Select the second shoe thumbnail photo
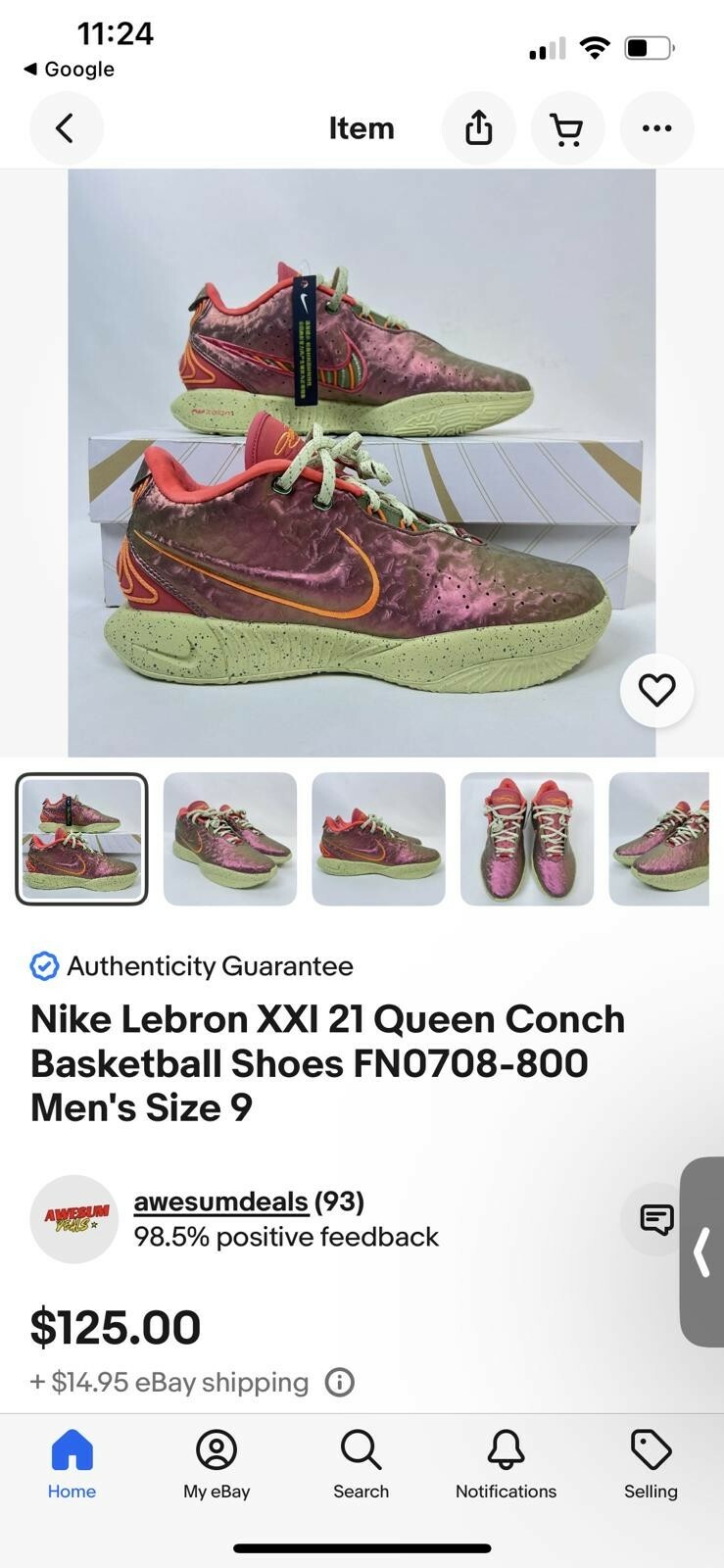Viewport: 724px width, 1568px height. tap(230, 839)
